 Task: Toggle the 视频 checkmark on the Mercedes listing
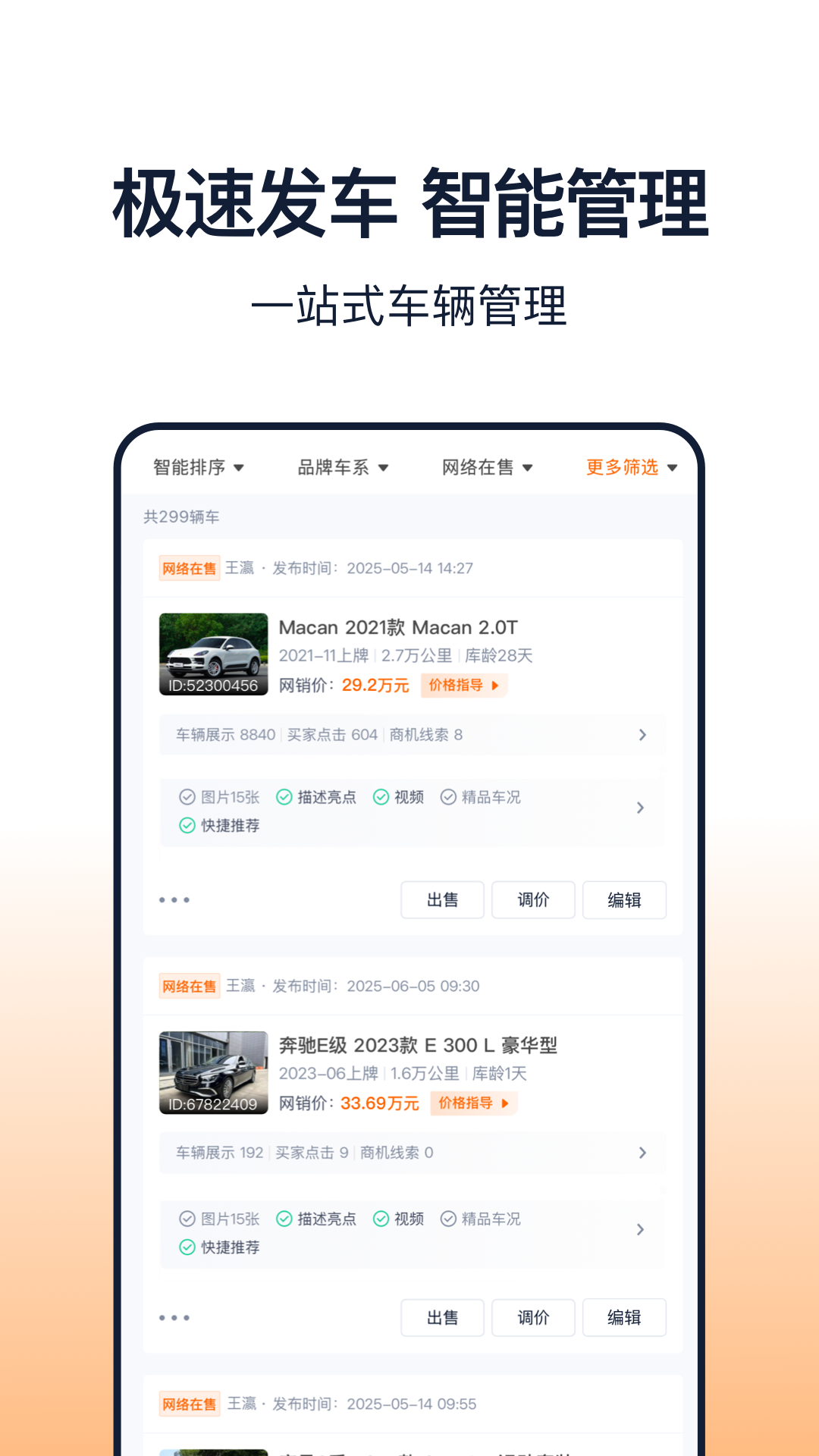[381, 1219]
